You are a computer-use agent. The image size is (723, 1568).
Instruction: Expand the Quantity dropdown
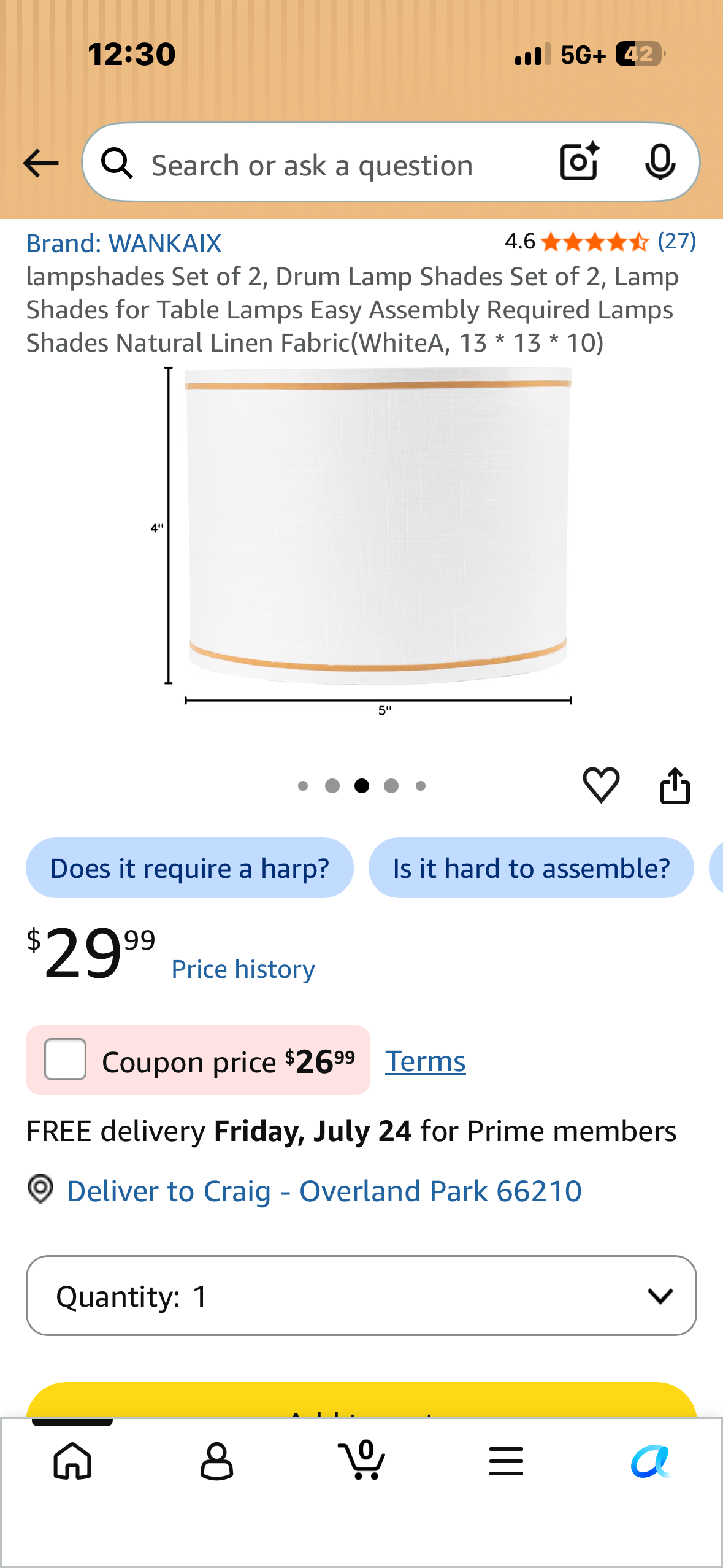click(361, 1296)
